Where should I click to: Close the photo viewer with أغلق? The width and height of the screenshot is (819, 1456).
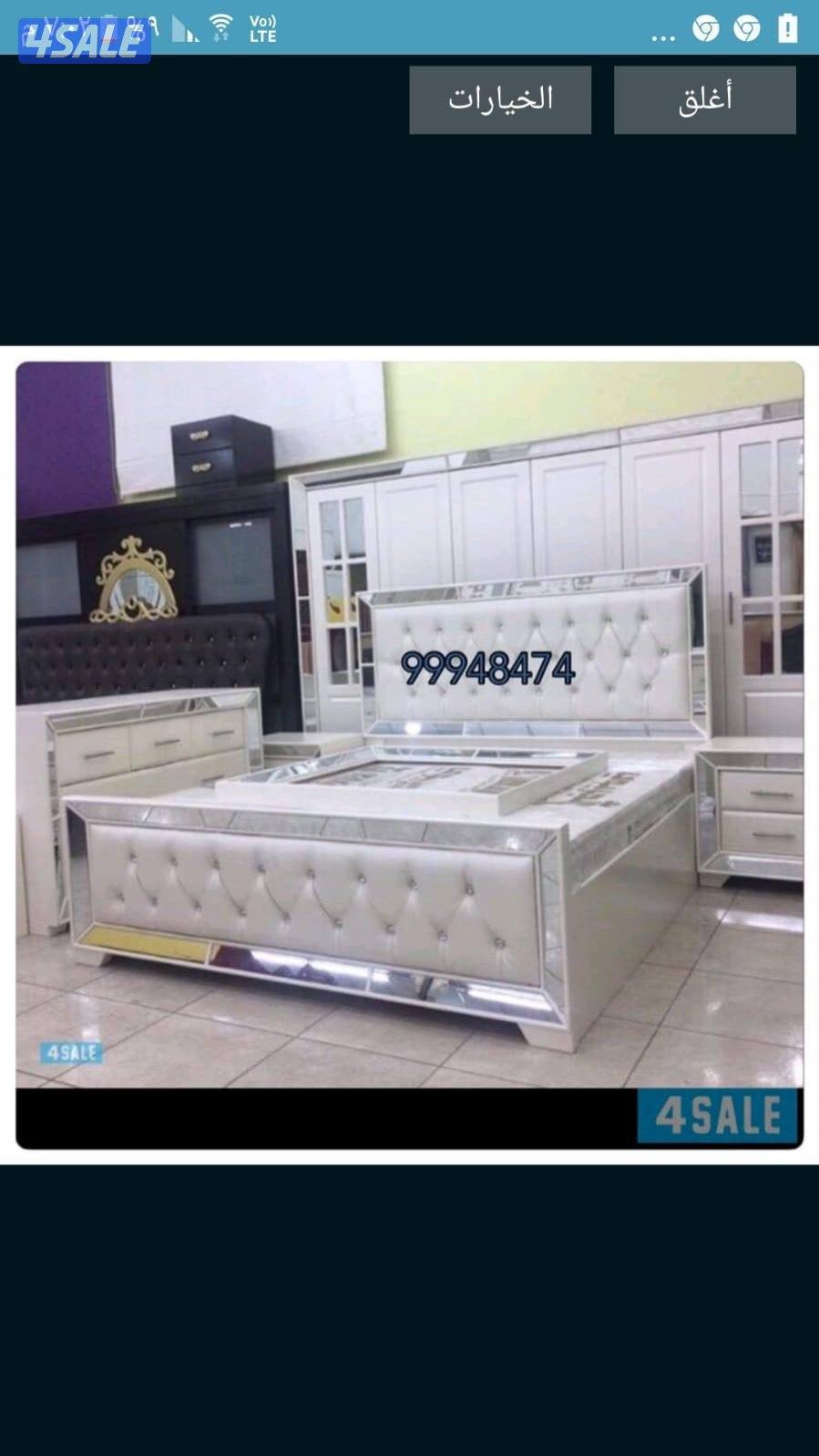click(x=704, y=99)
